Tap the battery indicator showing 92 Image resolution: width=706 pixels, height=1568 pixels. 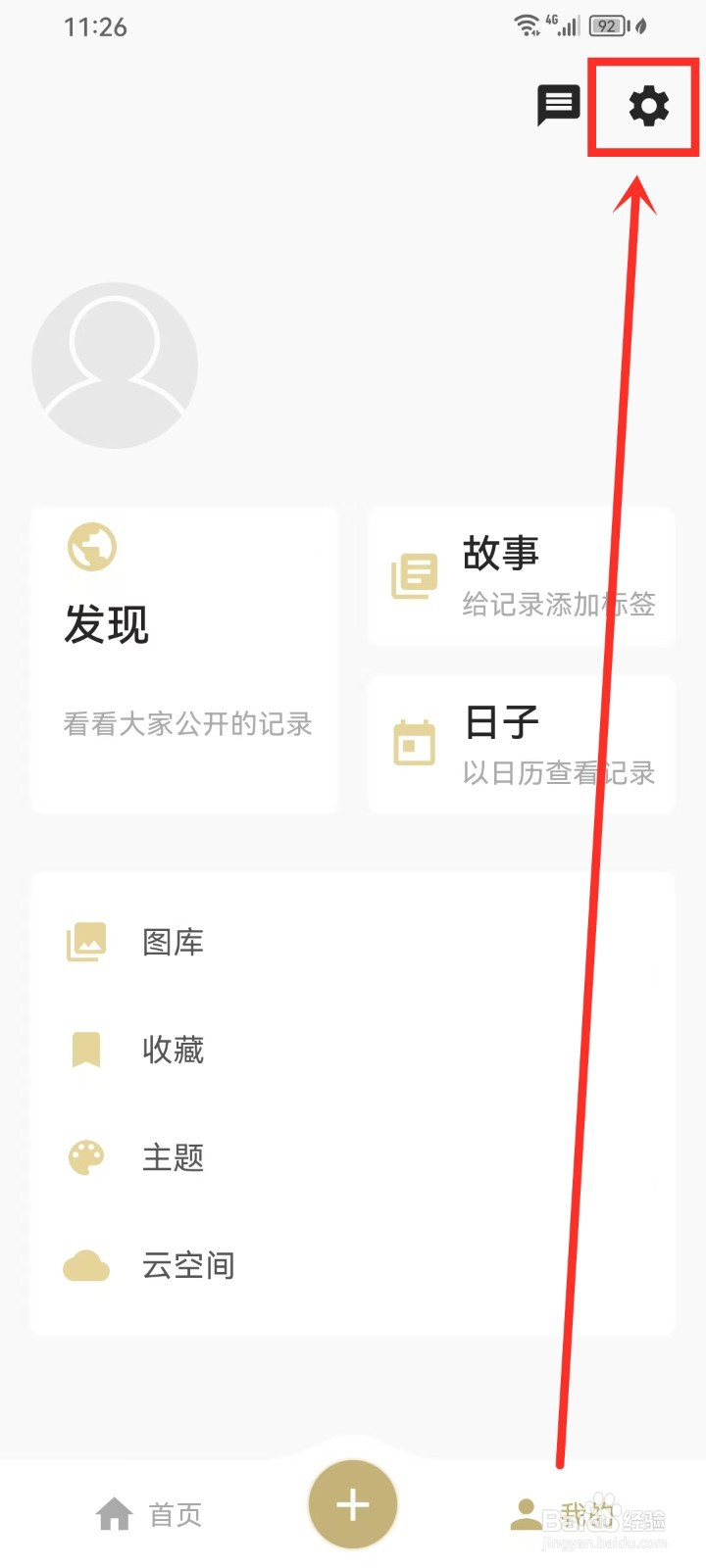click(x=605, y=26)
